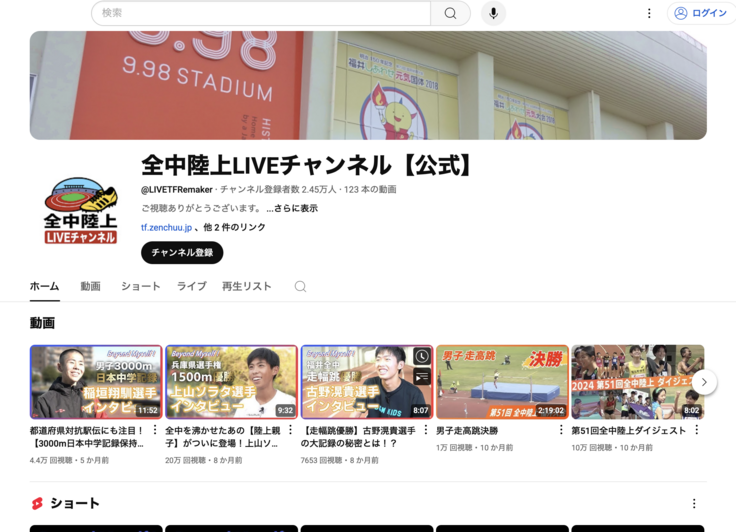Play the 古野滉貴選手 走幅跳 interview video

coord(367,382)
